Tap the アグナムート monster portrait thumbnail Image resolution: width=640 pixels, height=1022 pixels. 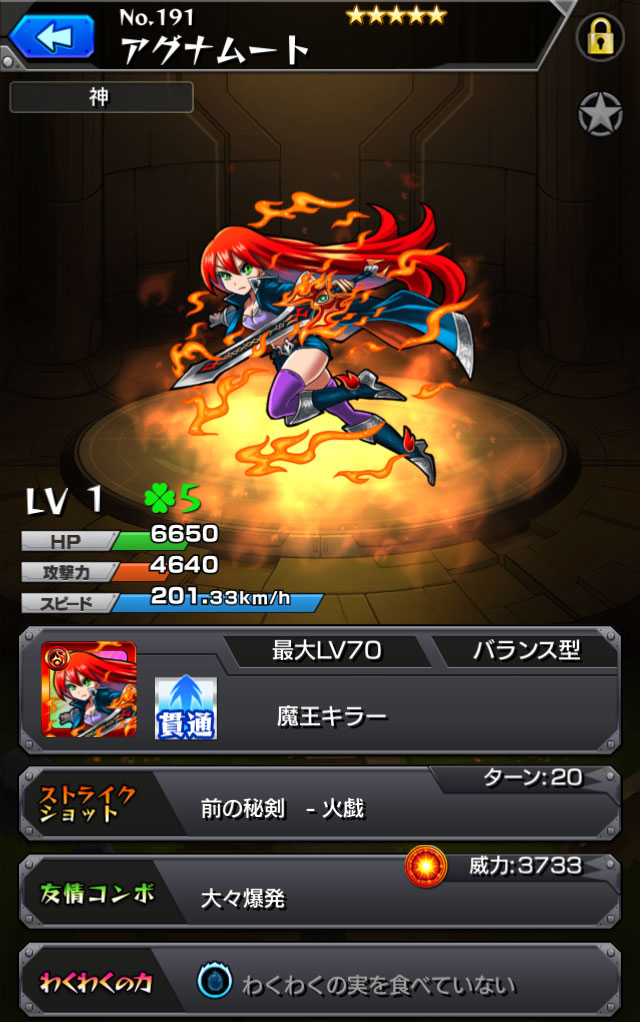tap(89, 689)
